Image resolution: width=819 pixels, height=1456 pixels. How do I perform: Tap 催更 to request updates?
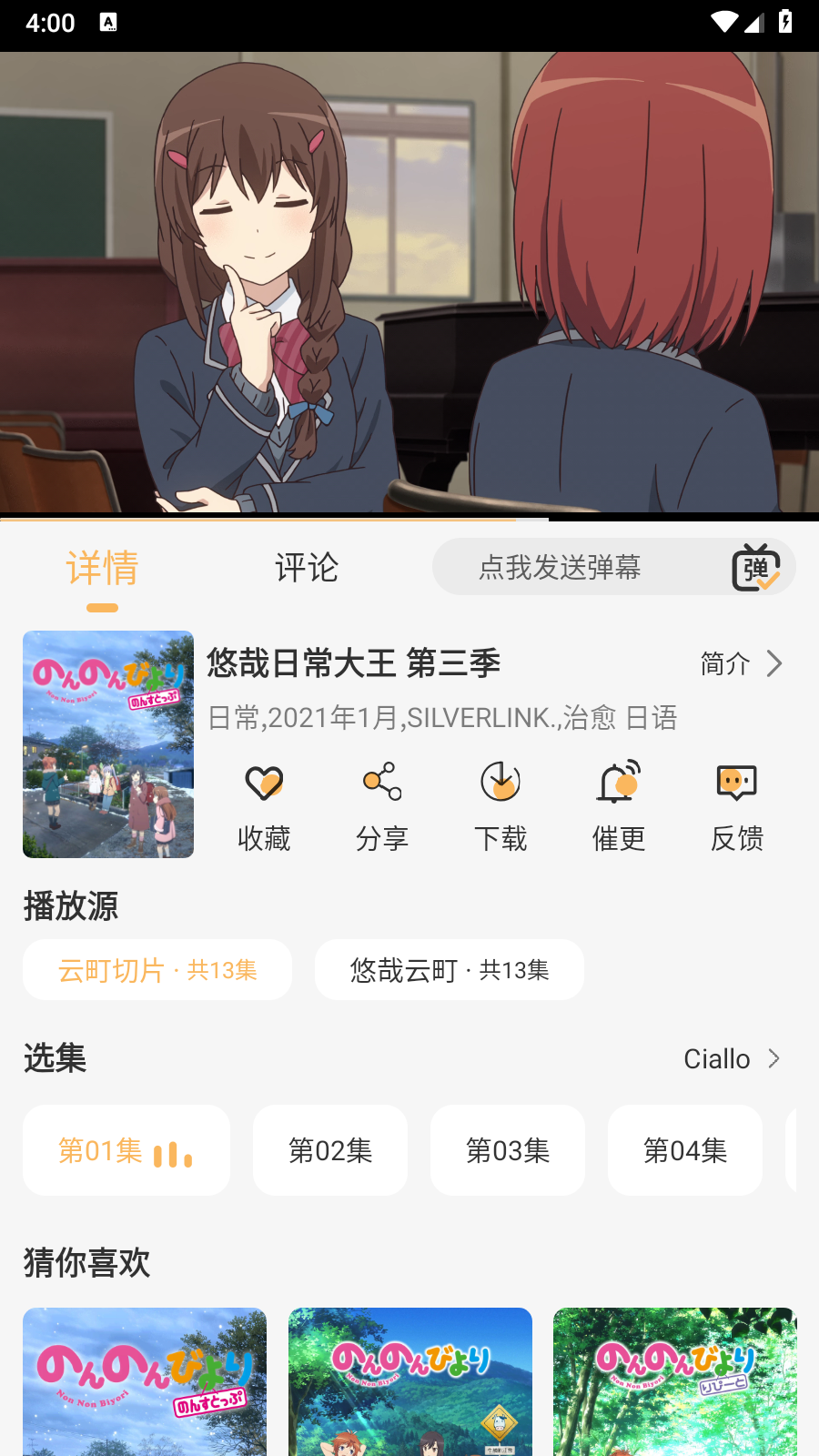pos(619,807)
